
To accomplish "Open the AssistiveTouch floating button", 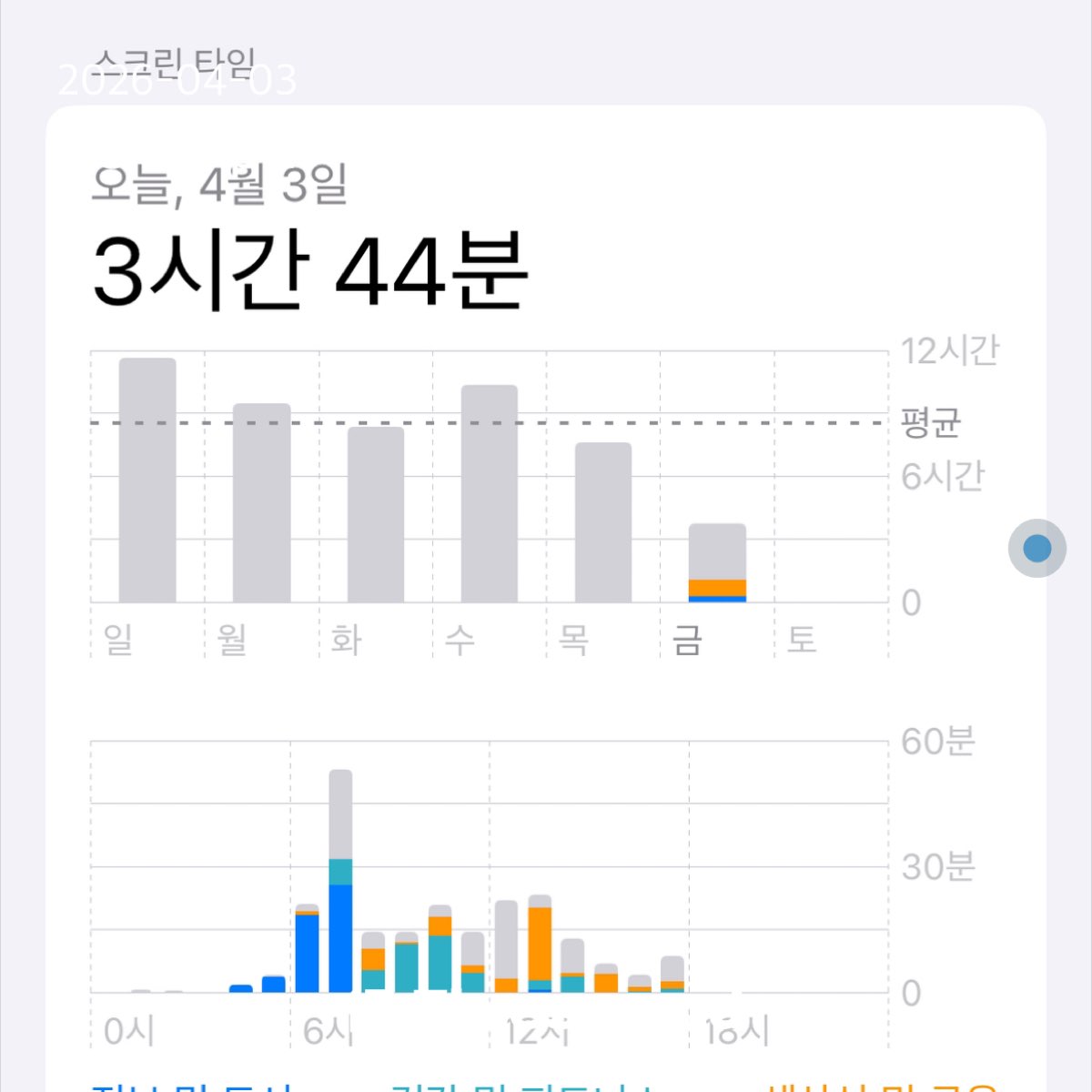I will click(x=1036, y=548).
